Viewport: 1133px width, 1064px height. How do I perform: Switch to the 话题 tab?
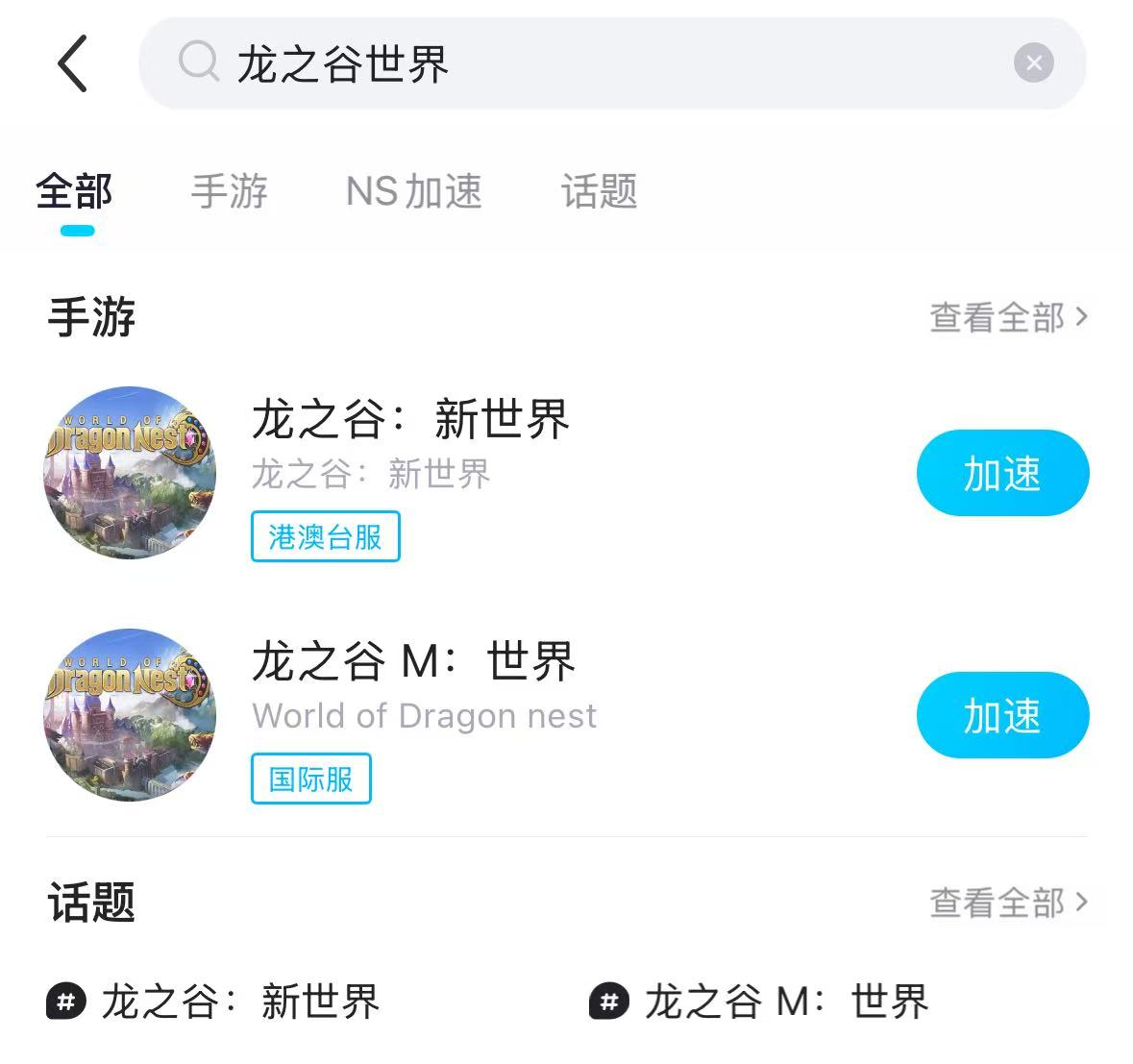(x=599, y=191)
